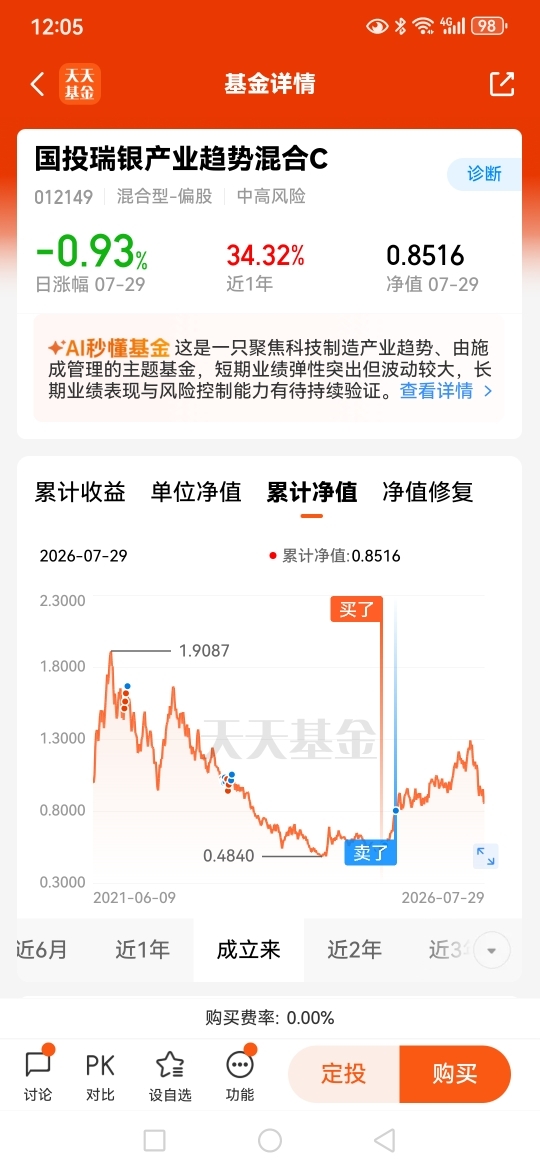Show the 近6月 time range
The image size is (540, 1170).
click(x=42, y=950)
